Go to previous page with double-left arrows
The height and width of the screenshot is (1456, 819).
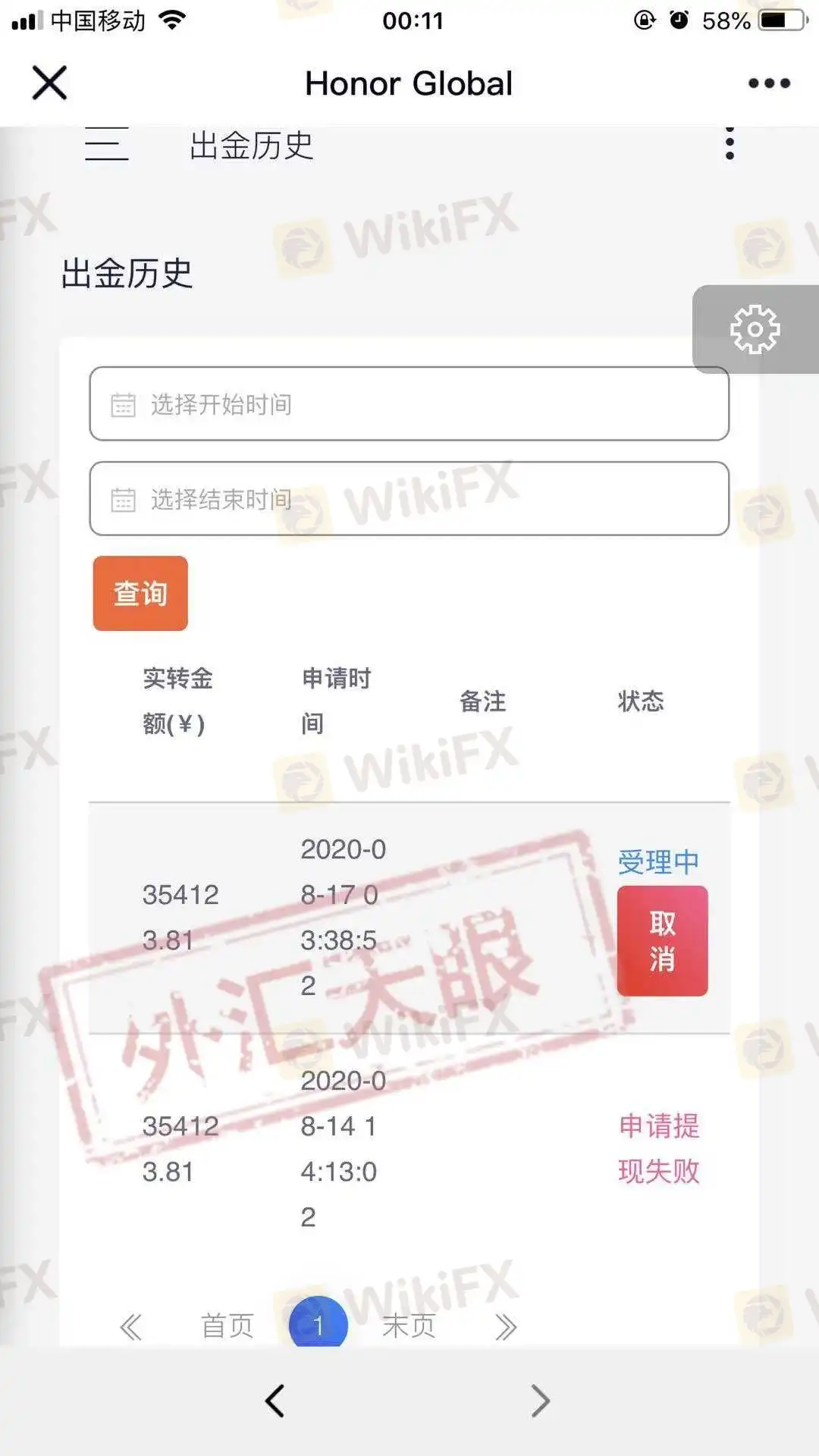[131, 1327]
